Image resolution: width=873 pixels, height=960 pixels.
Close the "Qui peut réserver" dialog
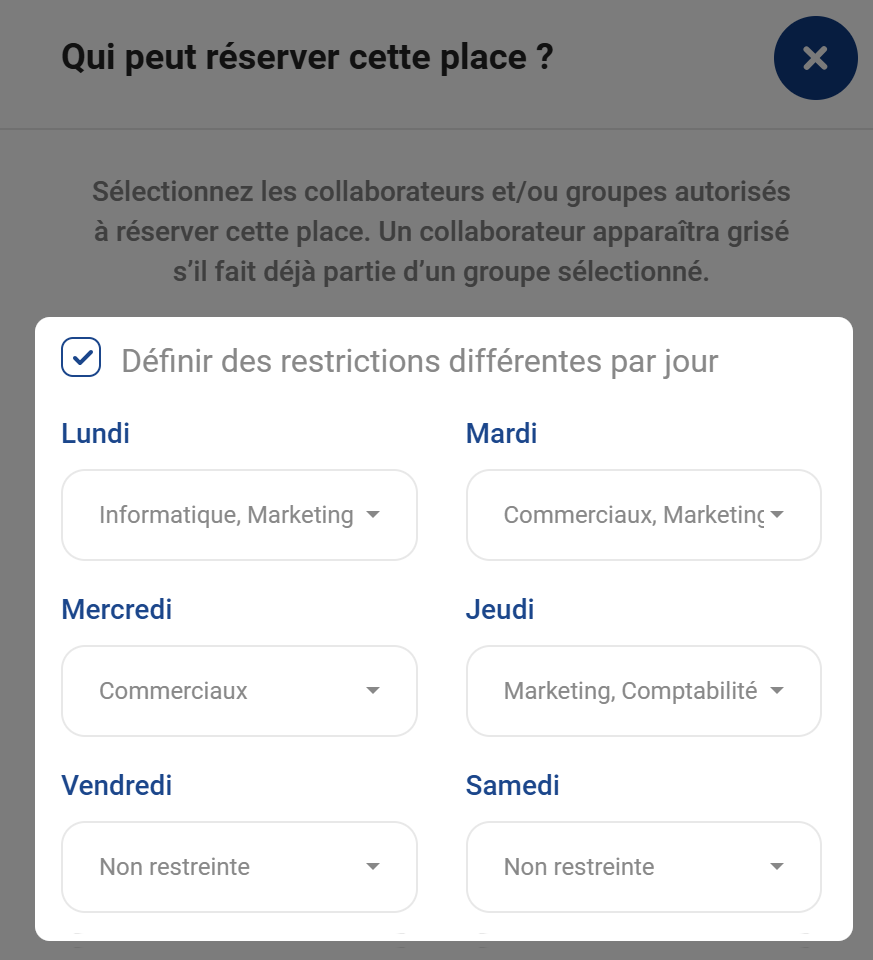(815, 58)
